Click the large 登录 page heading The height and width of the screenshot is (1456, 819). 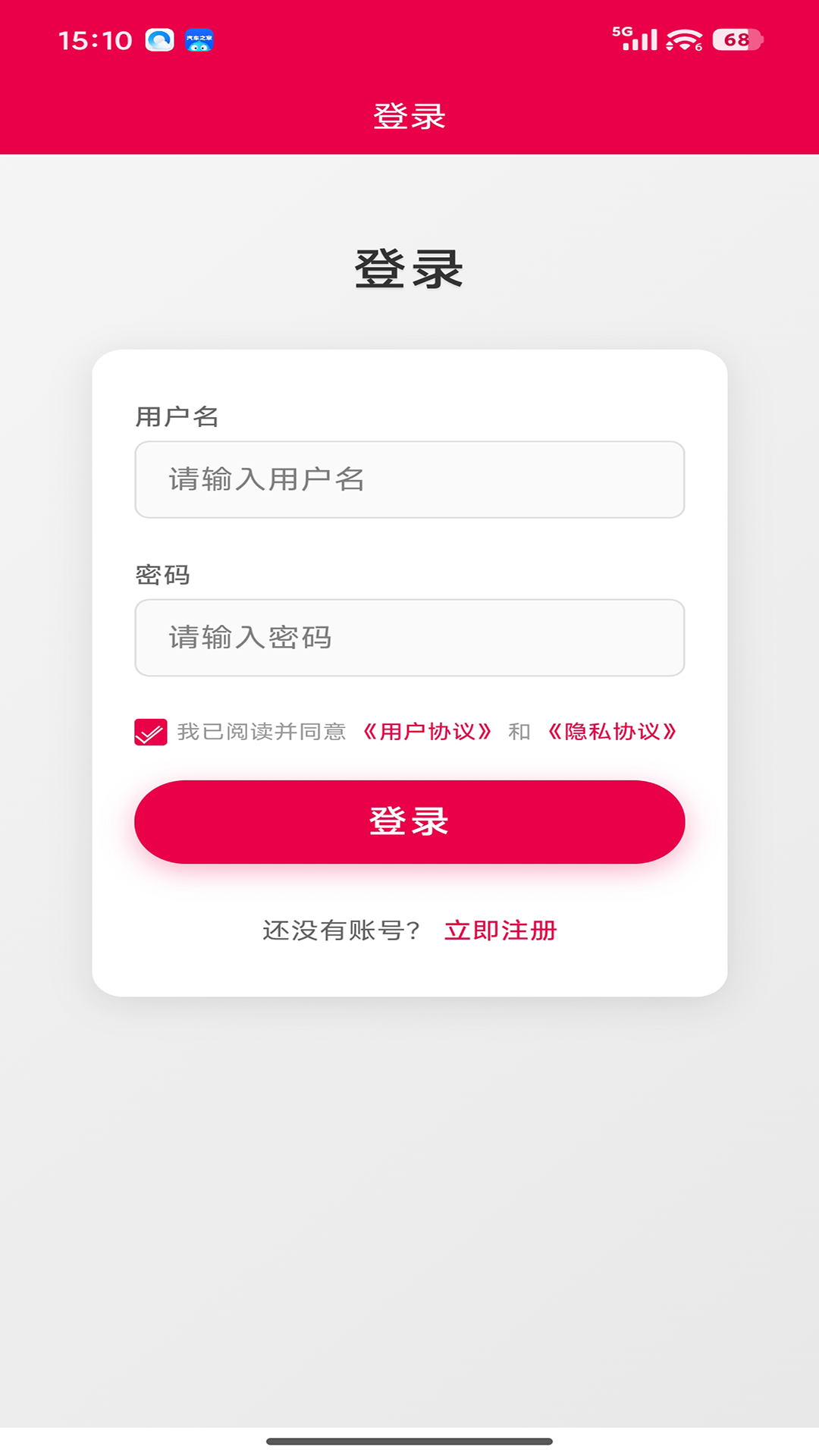point(408,269)
